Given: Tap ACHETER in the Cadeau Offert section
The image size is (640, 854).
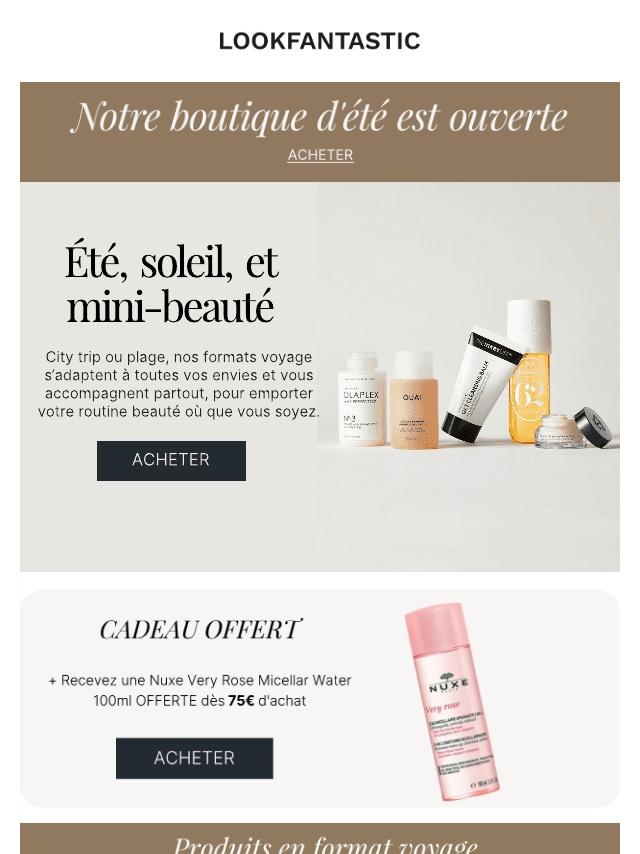Looking at the screenshot, I should (194, 758).
